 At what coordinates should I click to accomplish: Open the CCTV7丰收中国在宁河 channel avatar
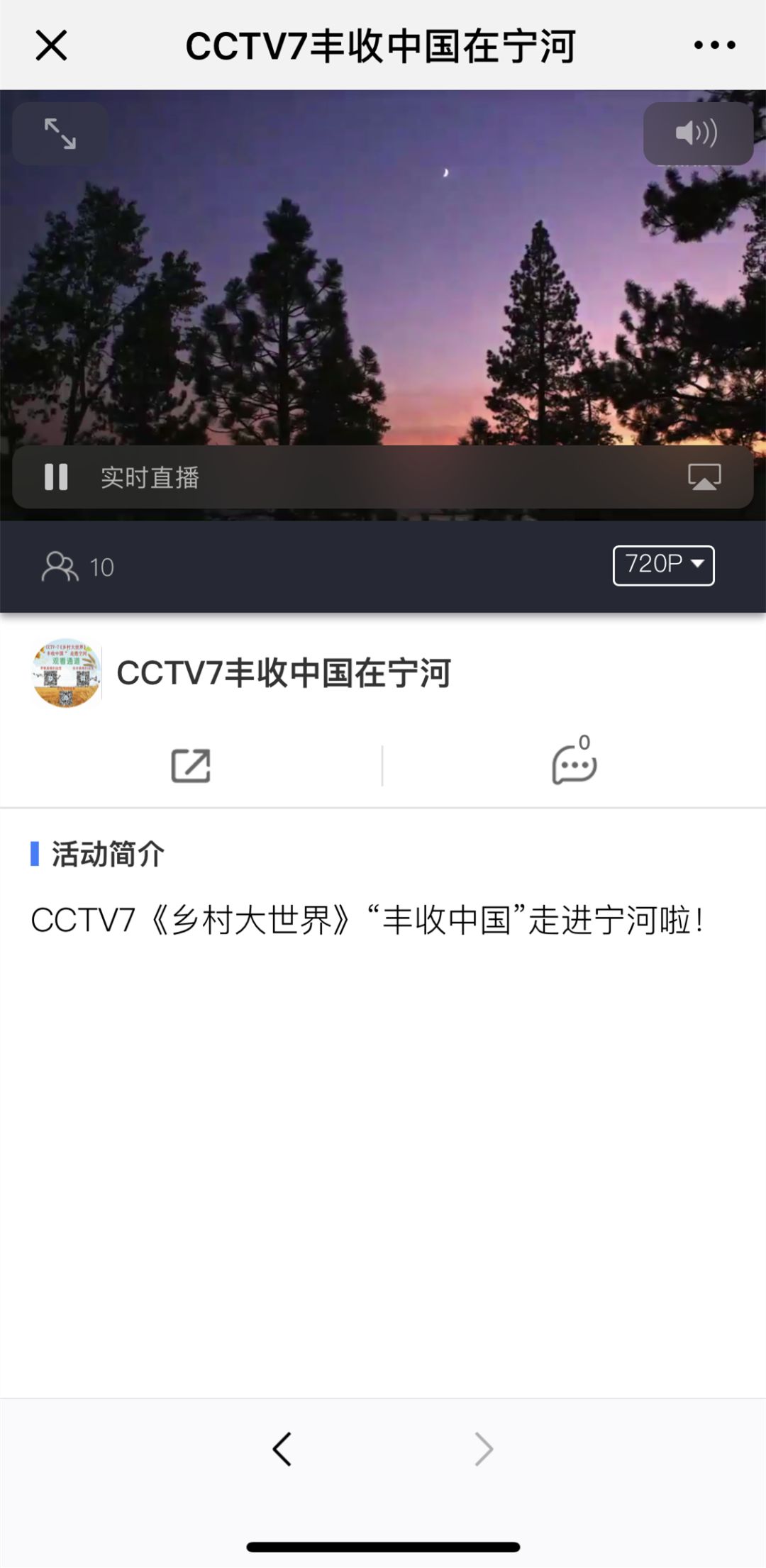[x=67, y=673]
